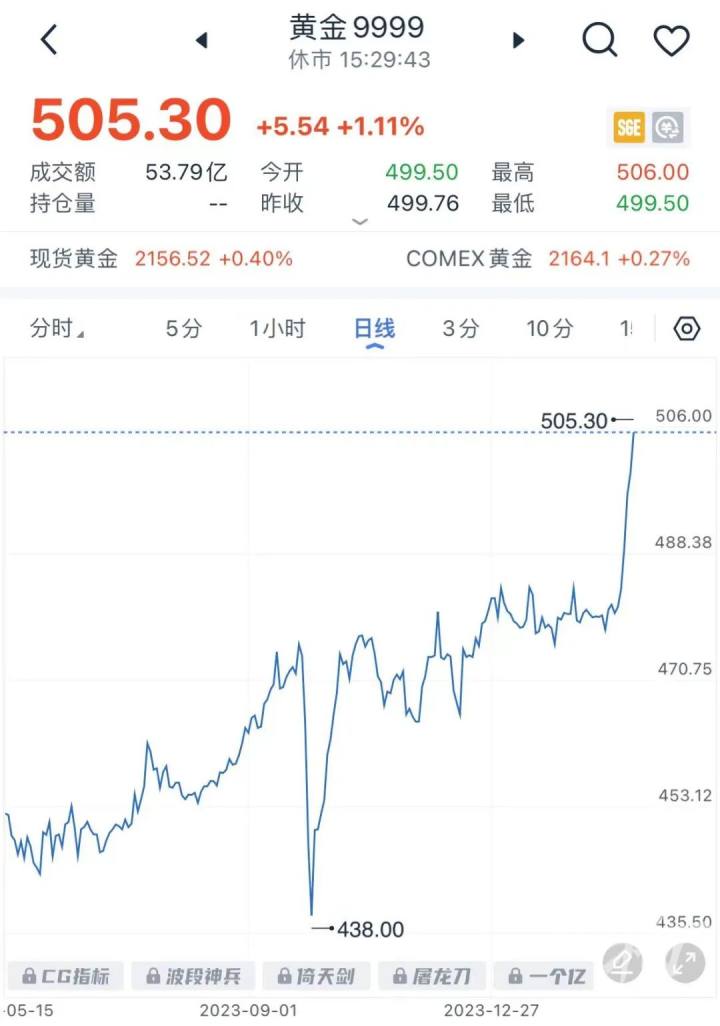This screenshot has height=1026, width=720.
Task: Switch to the 5分 chart tab
Action: click(183, 328)
